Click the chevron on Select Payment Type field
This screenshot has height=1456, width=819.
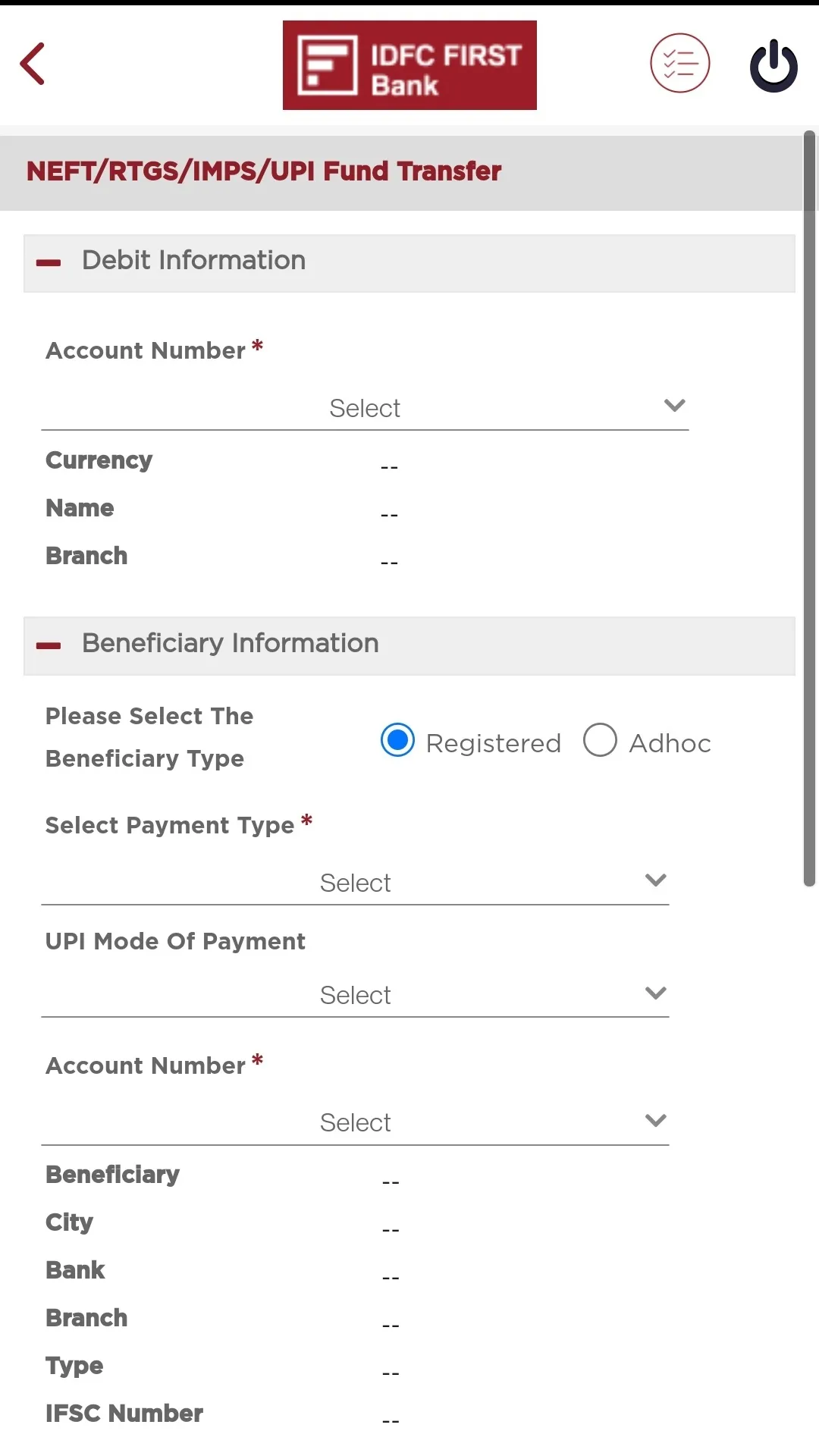click(x=655, y=880)
